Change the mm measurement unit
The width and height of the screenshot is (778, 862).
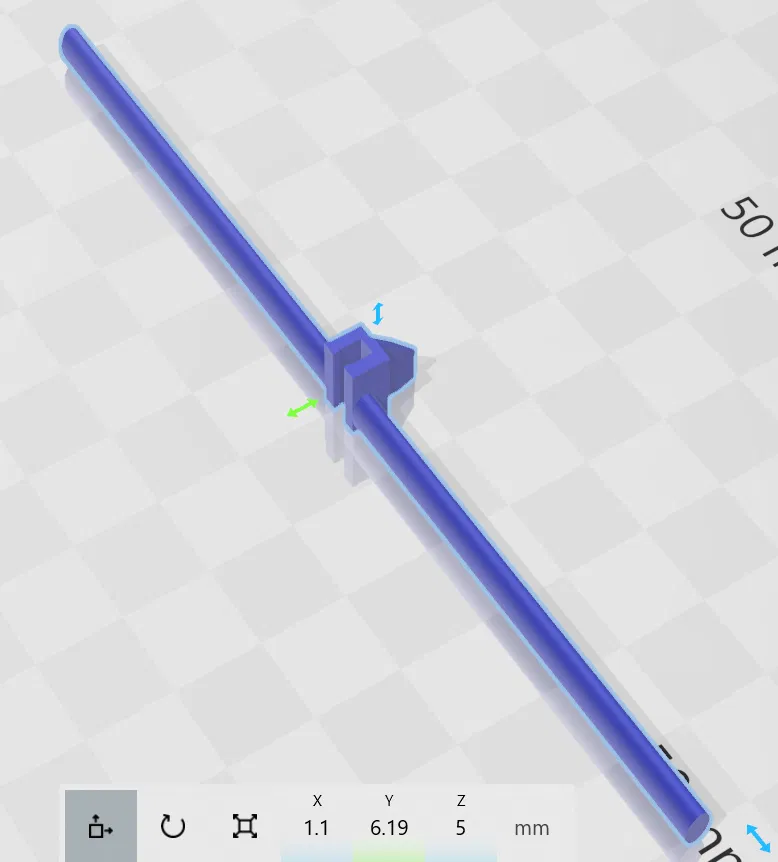[x=532, y=828]
